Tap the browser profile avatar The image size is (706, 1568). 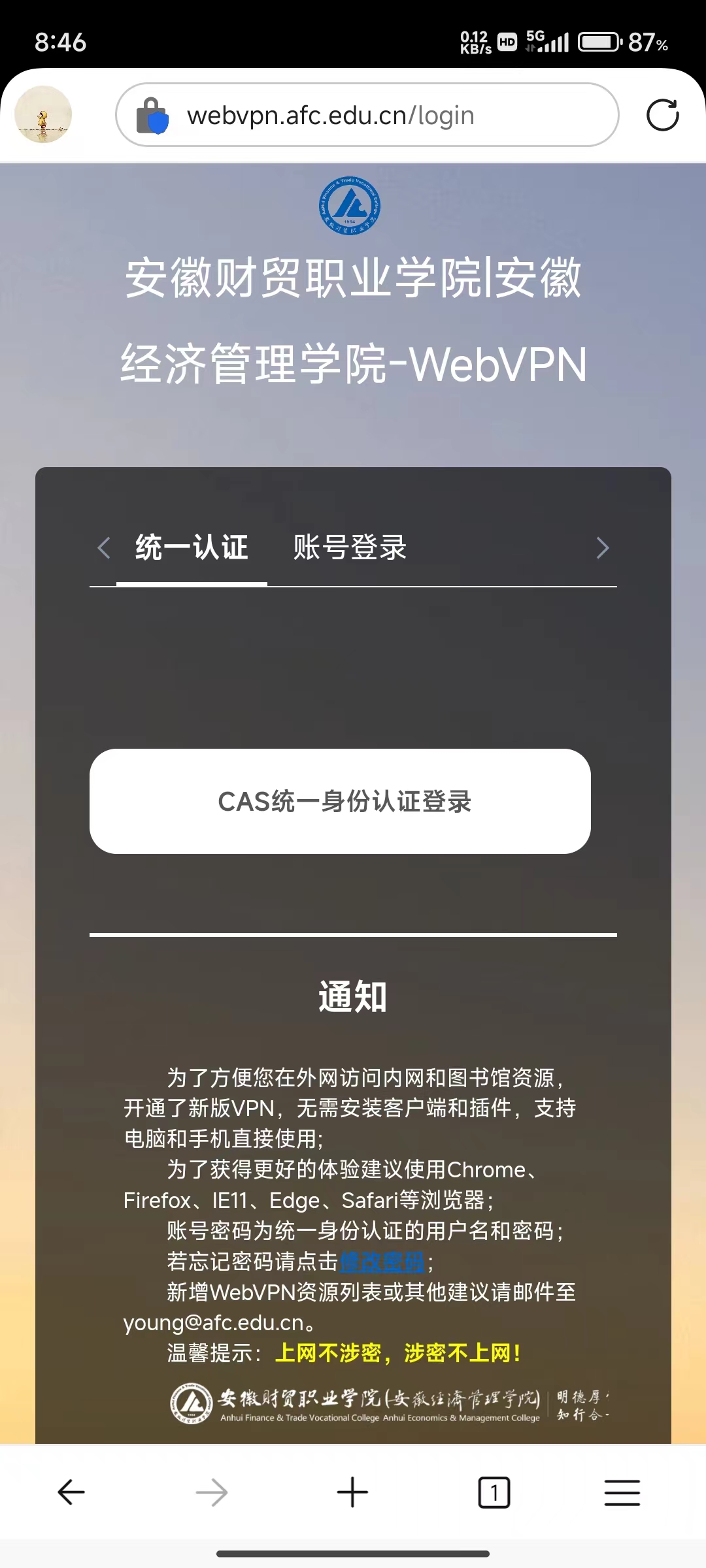tap(43, 114)
